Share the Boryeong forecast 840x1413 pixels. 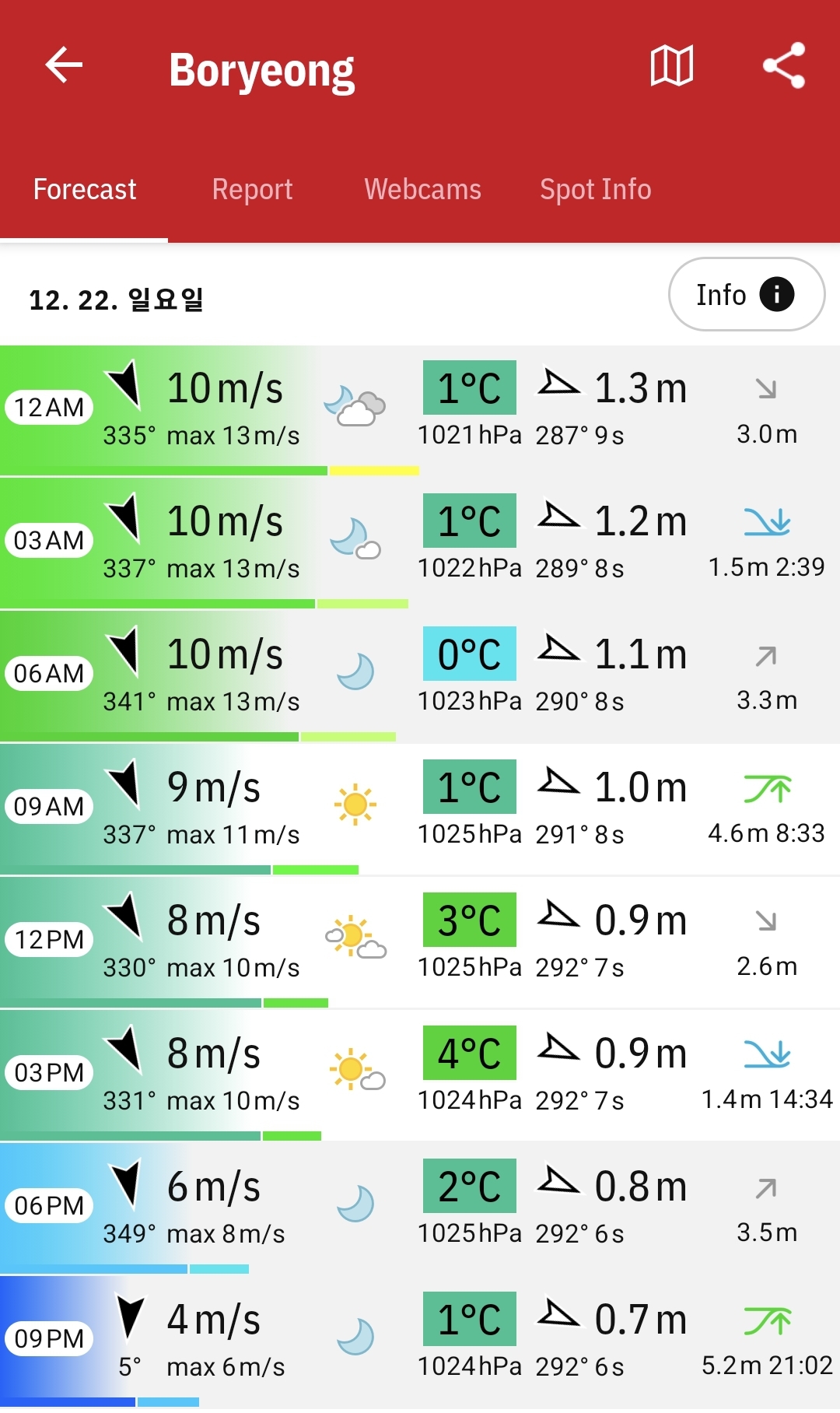click(x=783, y=65)
